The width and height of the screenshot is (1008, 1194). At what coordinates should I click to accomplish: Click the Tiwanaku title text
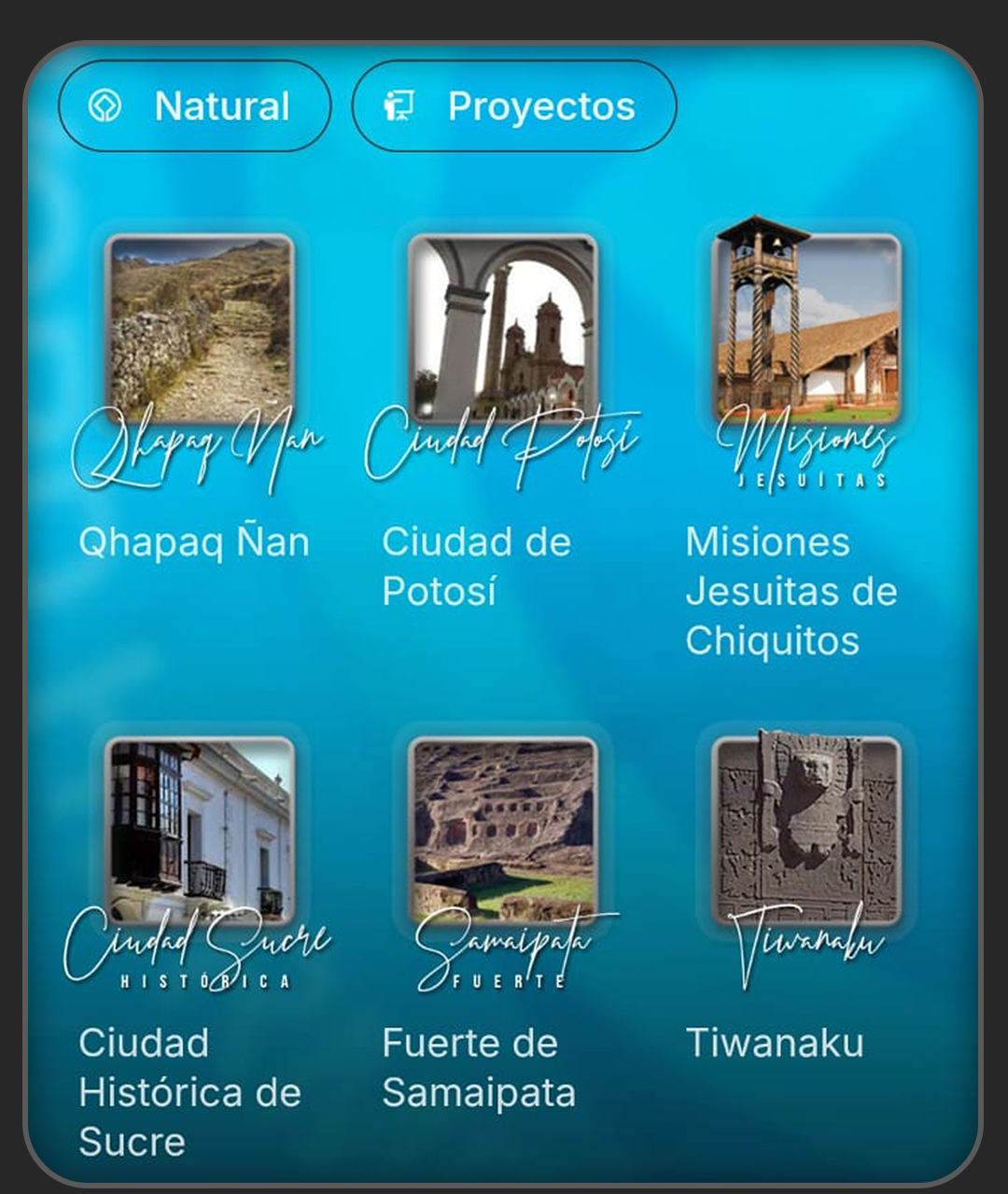[774, 1045]
